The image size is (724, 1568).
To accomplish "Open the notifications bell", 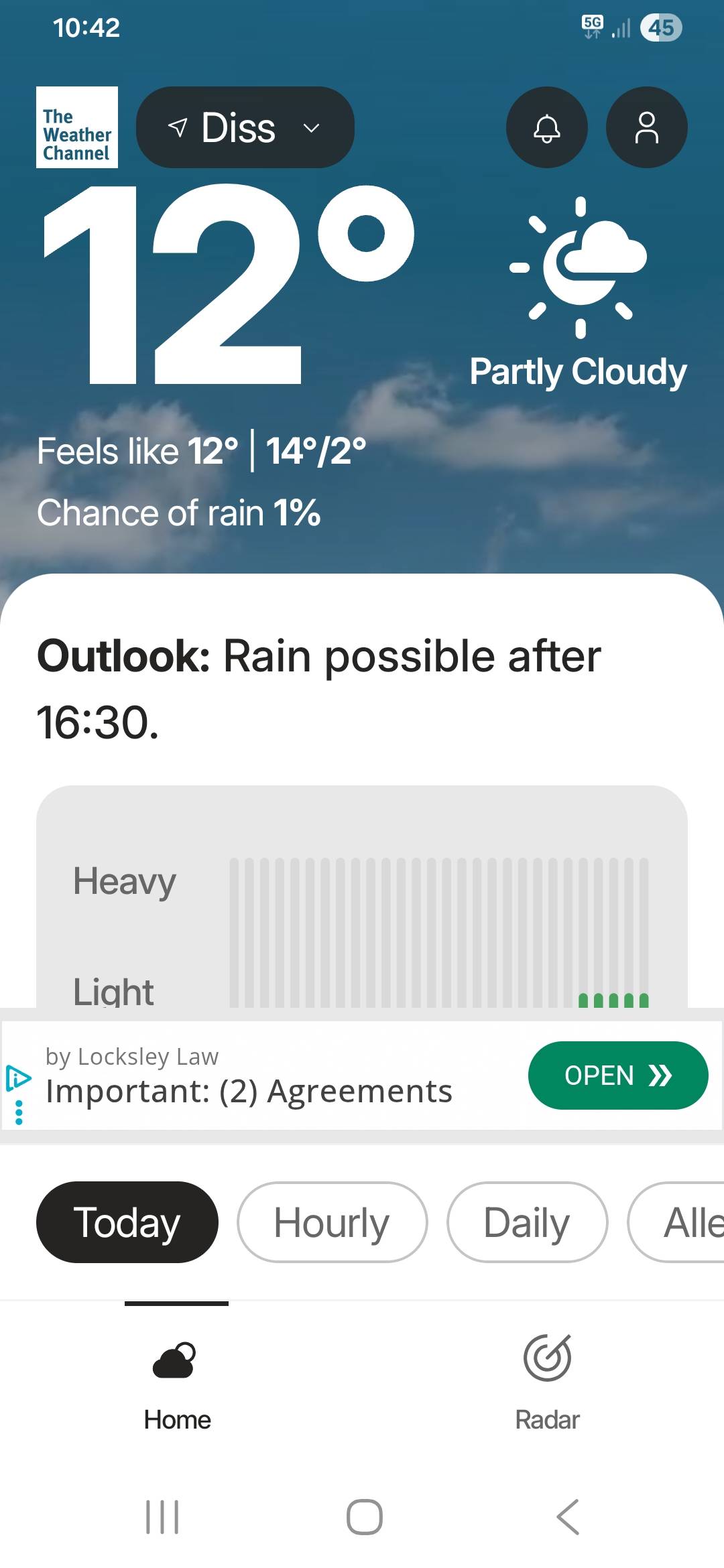I will [546, 127].
